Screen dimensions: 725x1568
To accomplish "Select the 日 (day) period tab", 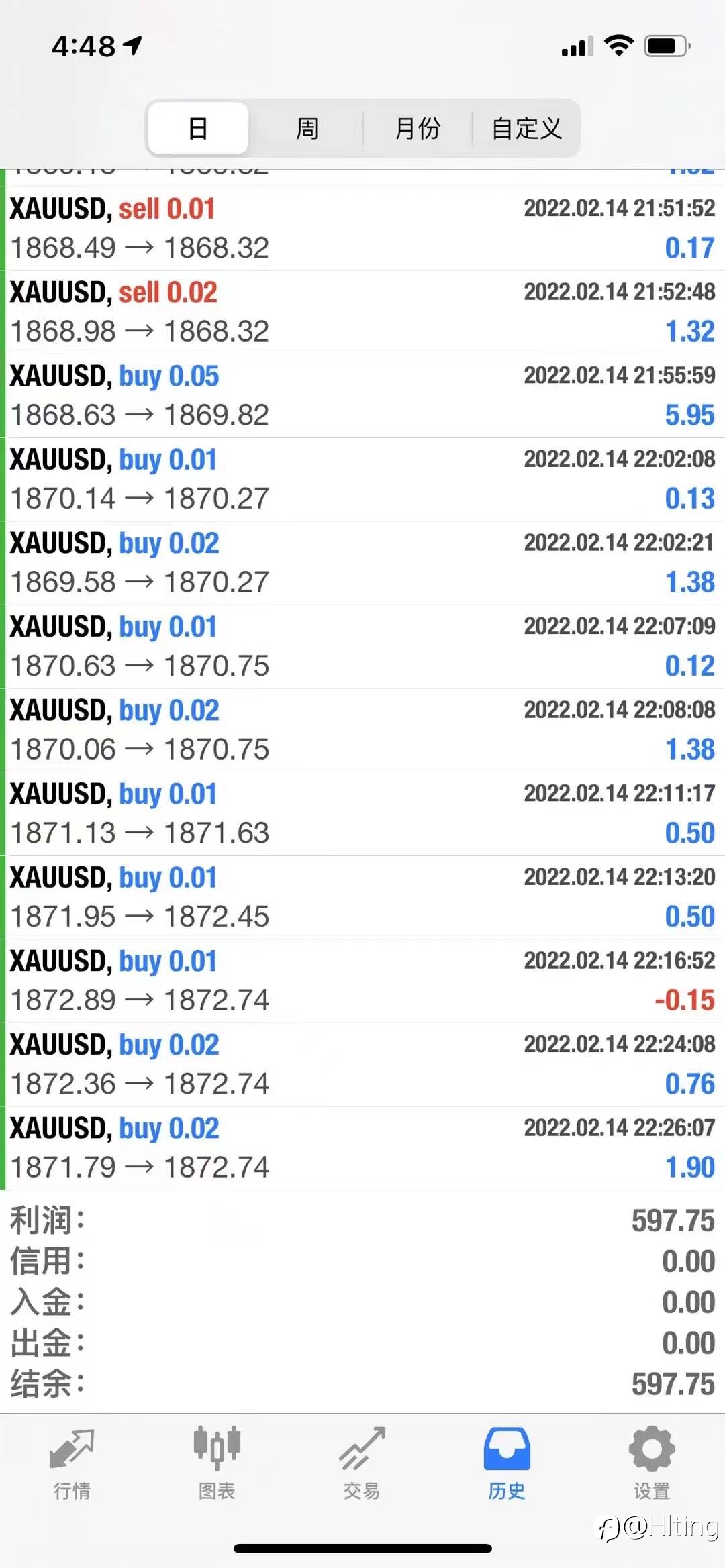I will pyautogui.click(x=198, y=128).
